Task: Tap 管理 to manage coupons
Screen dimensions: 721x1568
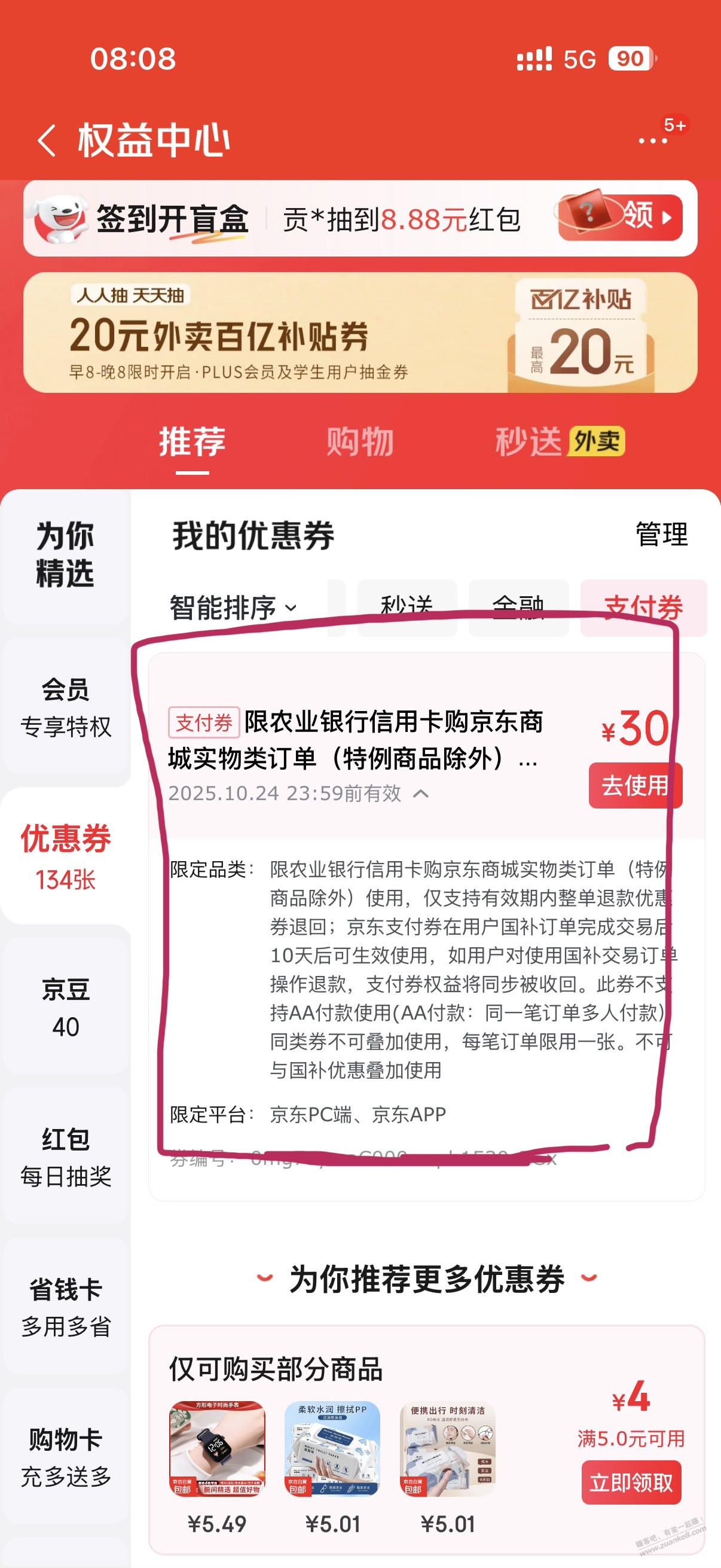Action: pyautogui.click(x=661, y=535)
